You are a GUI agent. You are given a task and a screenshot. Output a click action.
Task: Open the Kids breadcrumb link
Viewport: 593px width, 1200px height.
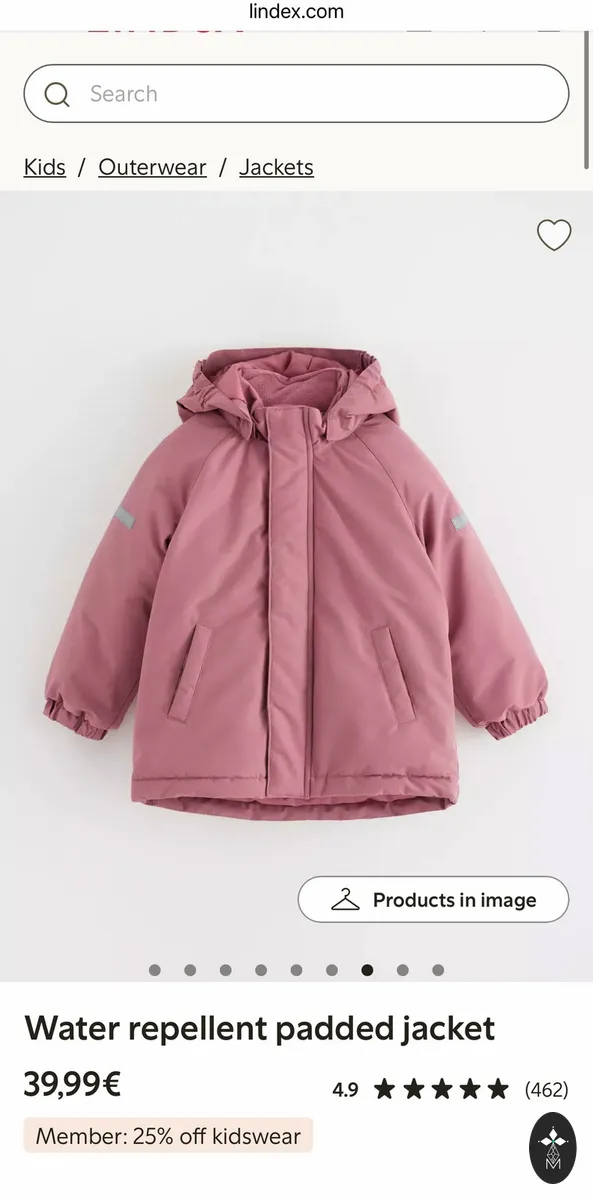[45, 167]
